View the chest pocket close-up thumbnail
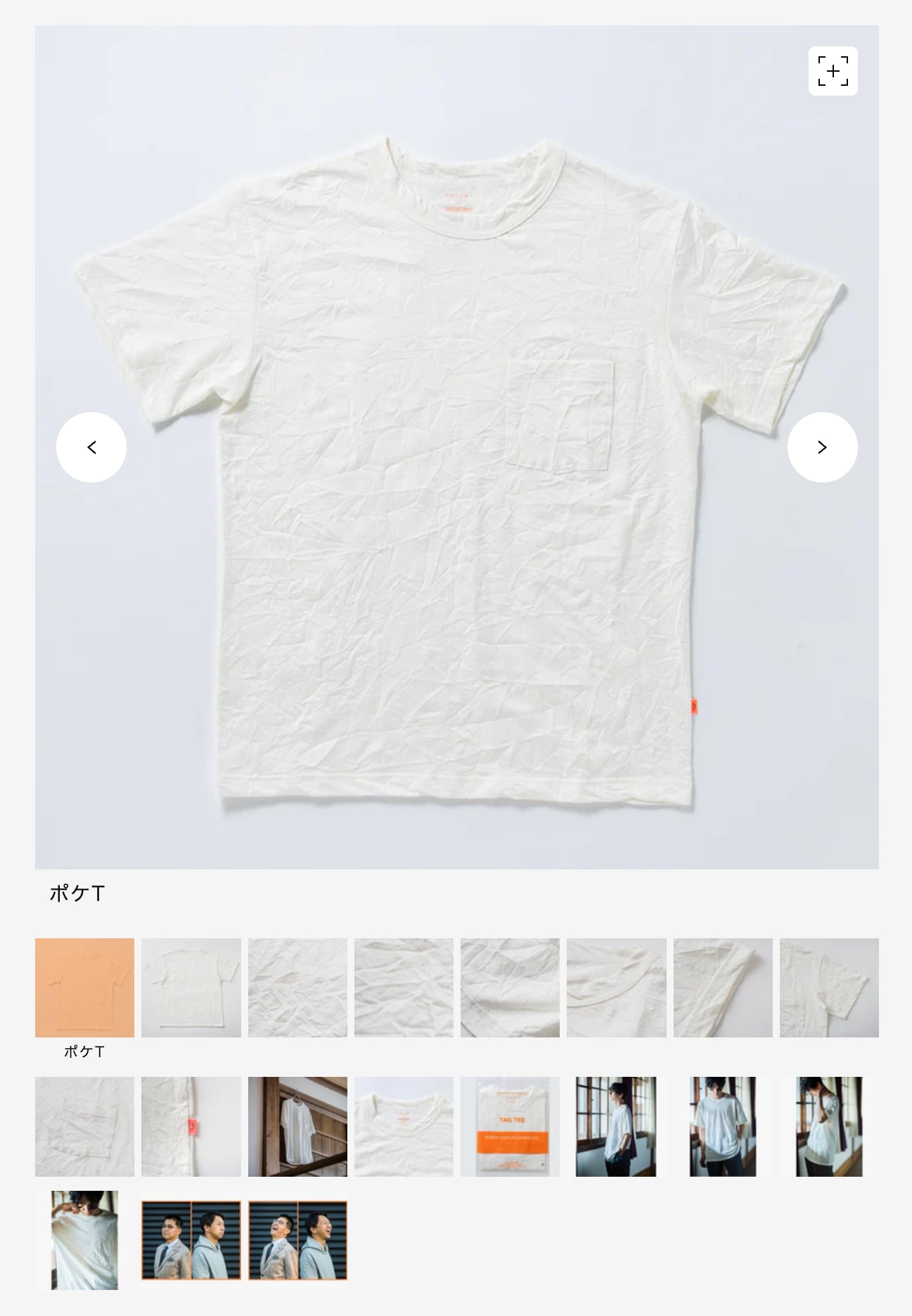The image size is (912, 1316). (84, 1126)
